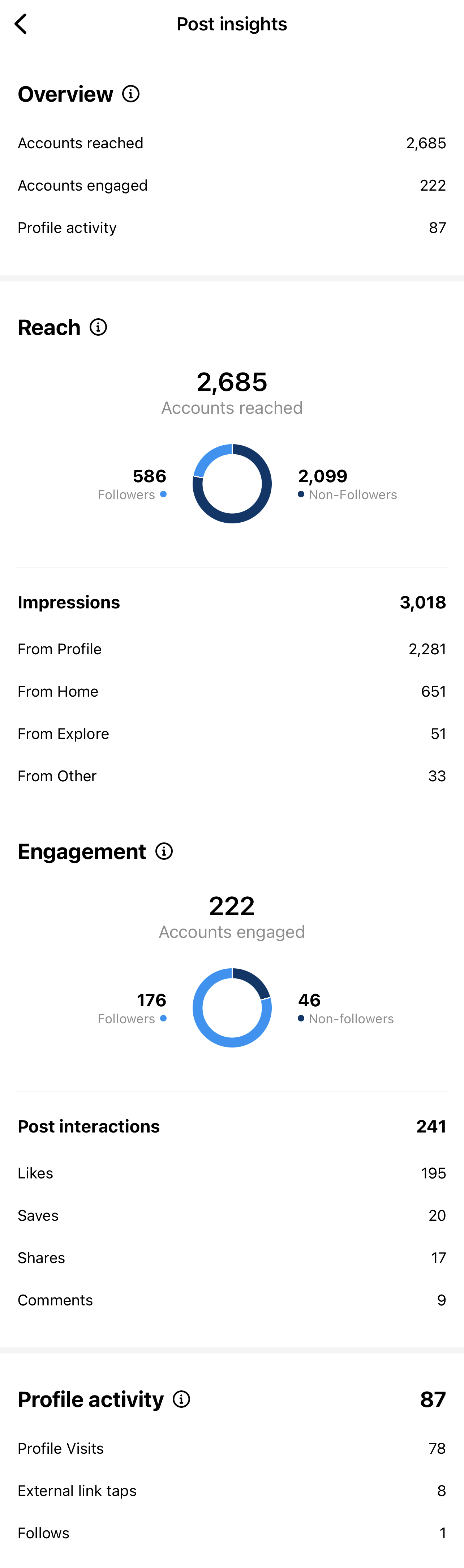464x1568 pixels.
Task: Open the info icon next to Engagement
Action: coord(164,851)
